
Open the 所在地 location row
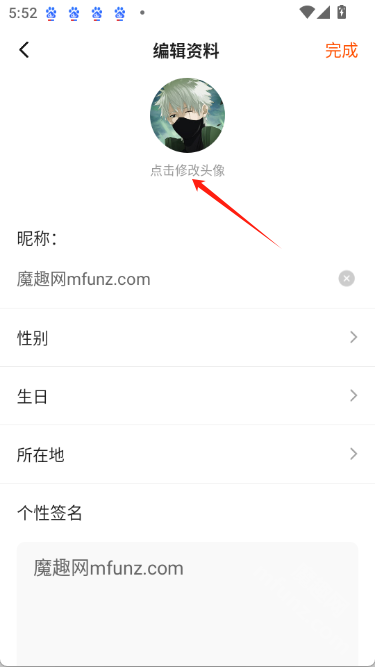coord(188,454)
